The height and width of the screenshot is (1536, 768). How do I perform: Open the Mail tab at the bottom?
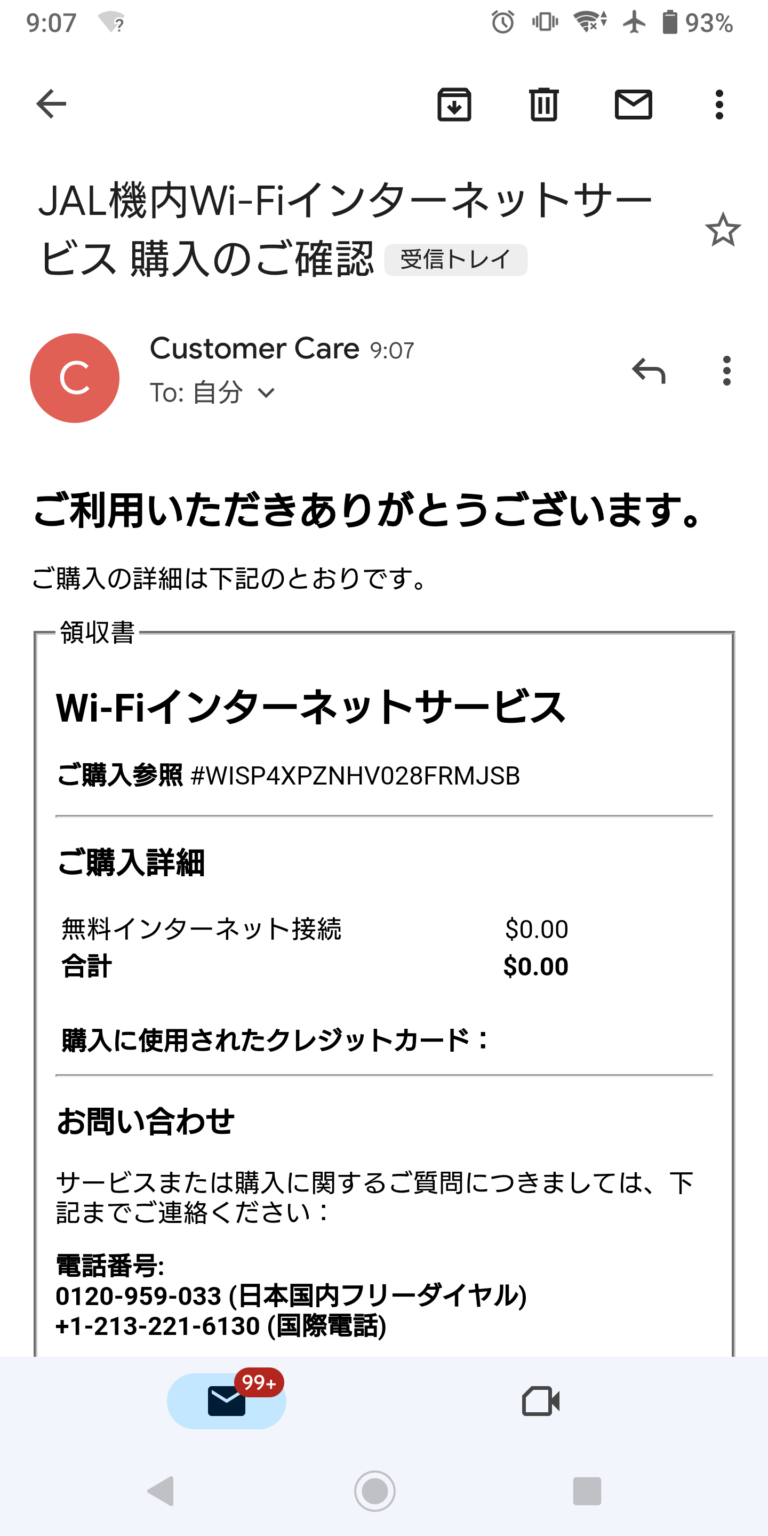pyautogui.click(x=226, y=1401)
